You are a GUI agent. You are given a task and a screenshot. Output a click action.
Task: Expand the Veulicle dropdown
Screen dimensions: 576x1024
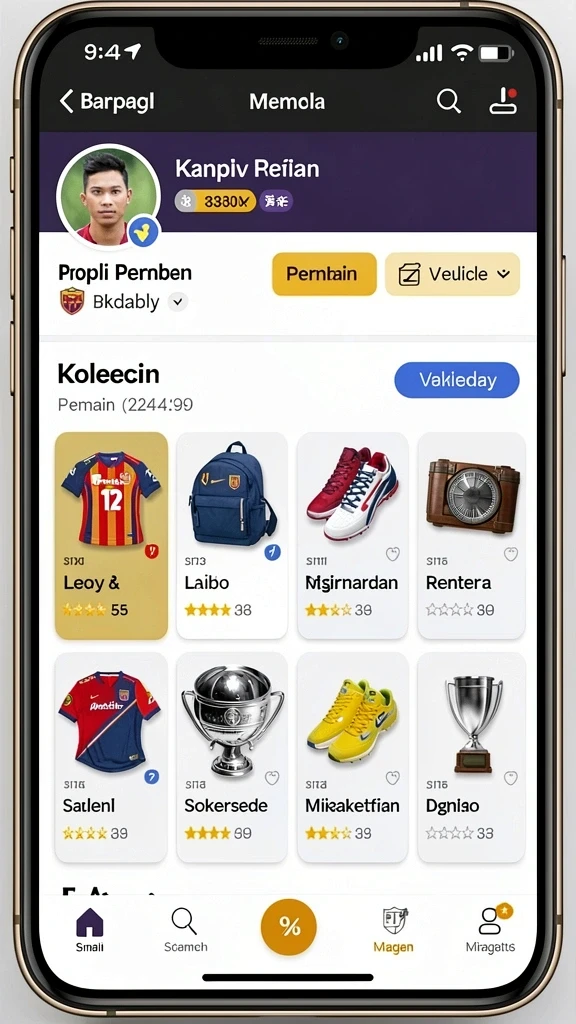[452, 274]
